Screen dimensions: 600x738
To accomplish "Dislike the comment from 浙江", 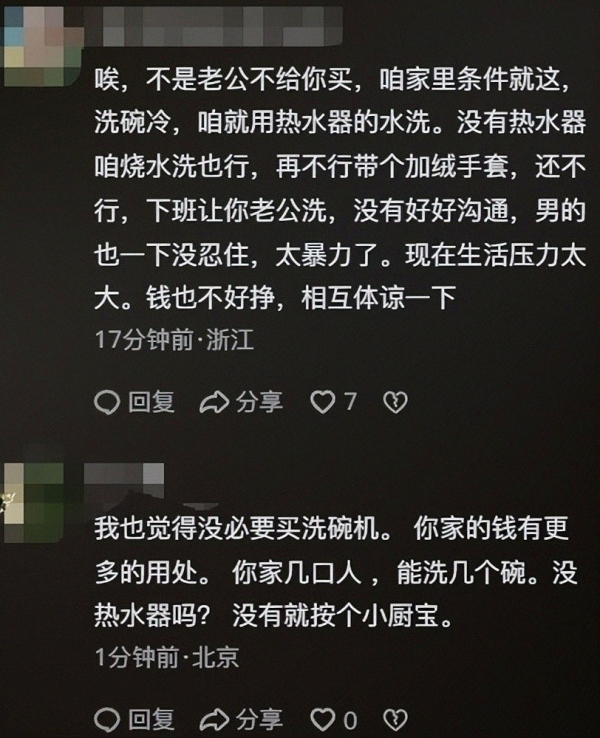I will (x=396, y=402).
